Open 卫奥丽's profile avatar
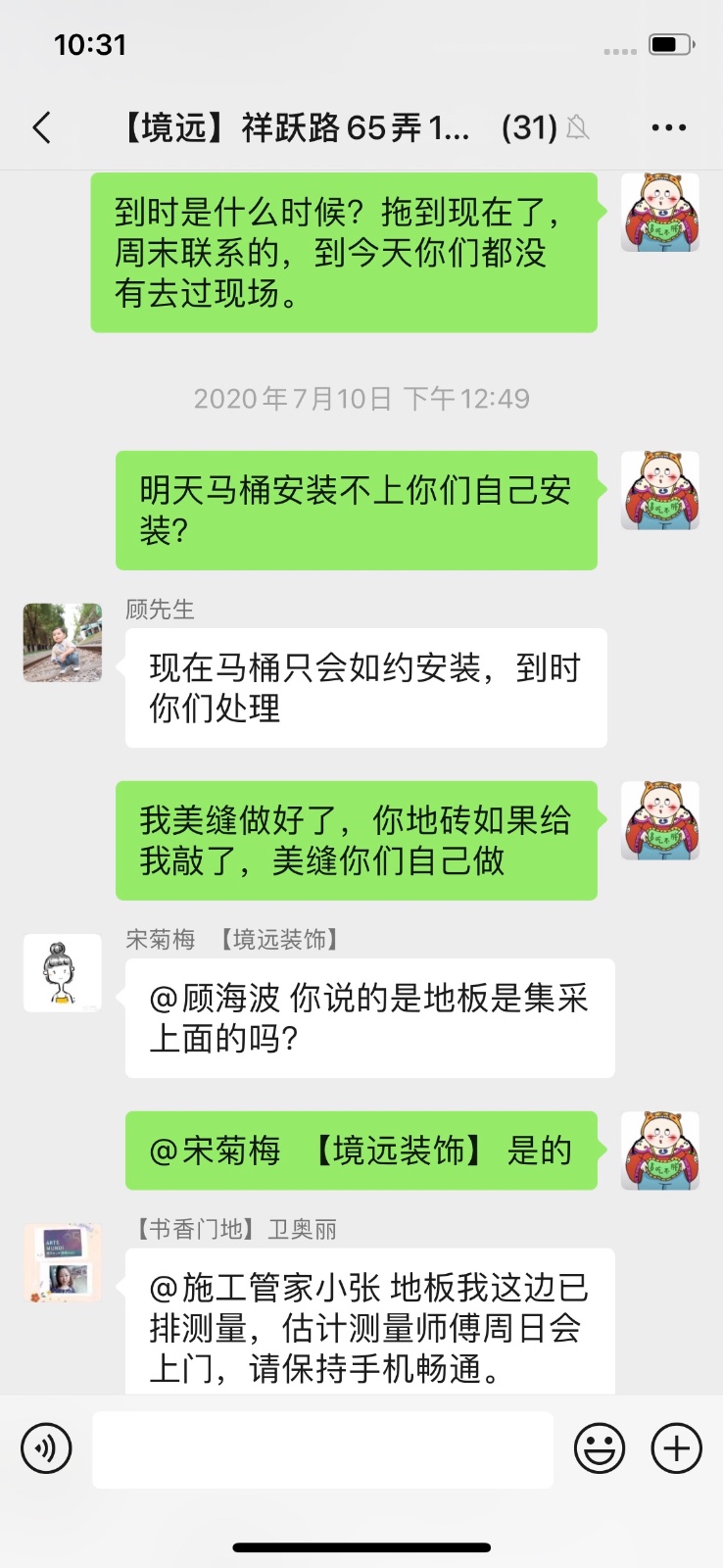 tap(63, 1262)
